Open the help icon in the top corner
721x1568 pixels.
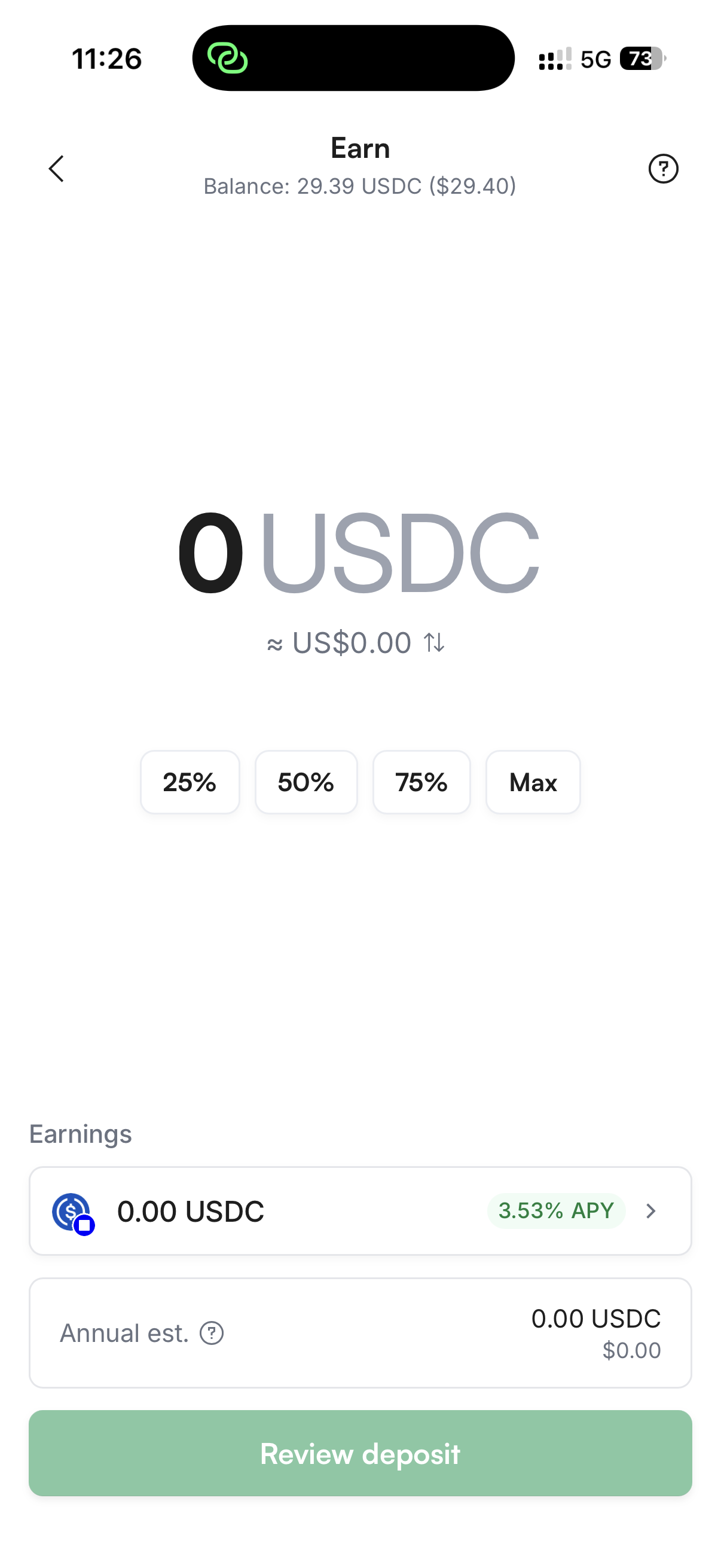point(664,169)
